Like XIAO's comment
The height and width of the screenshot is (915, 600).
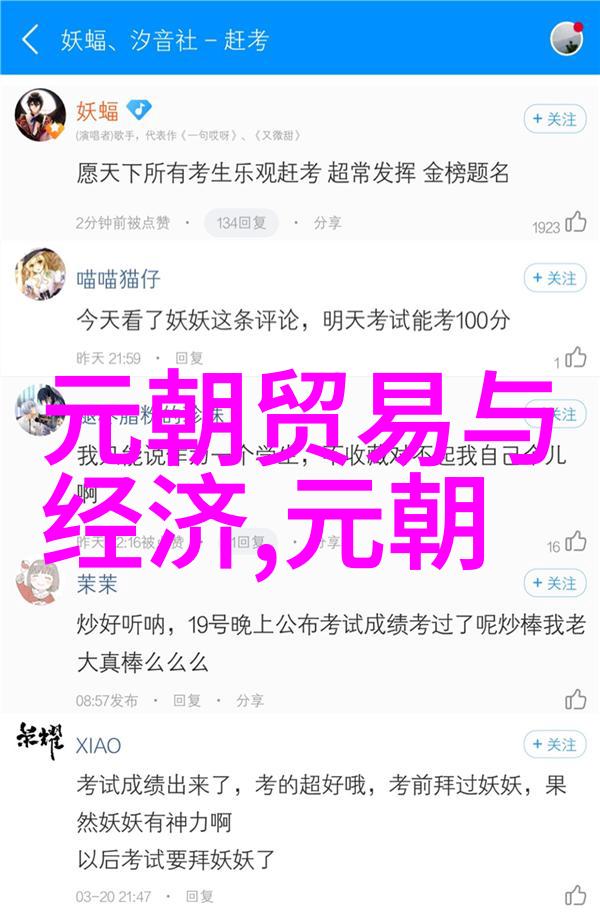(x=575, y=894)
